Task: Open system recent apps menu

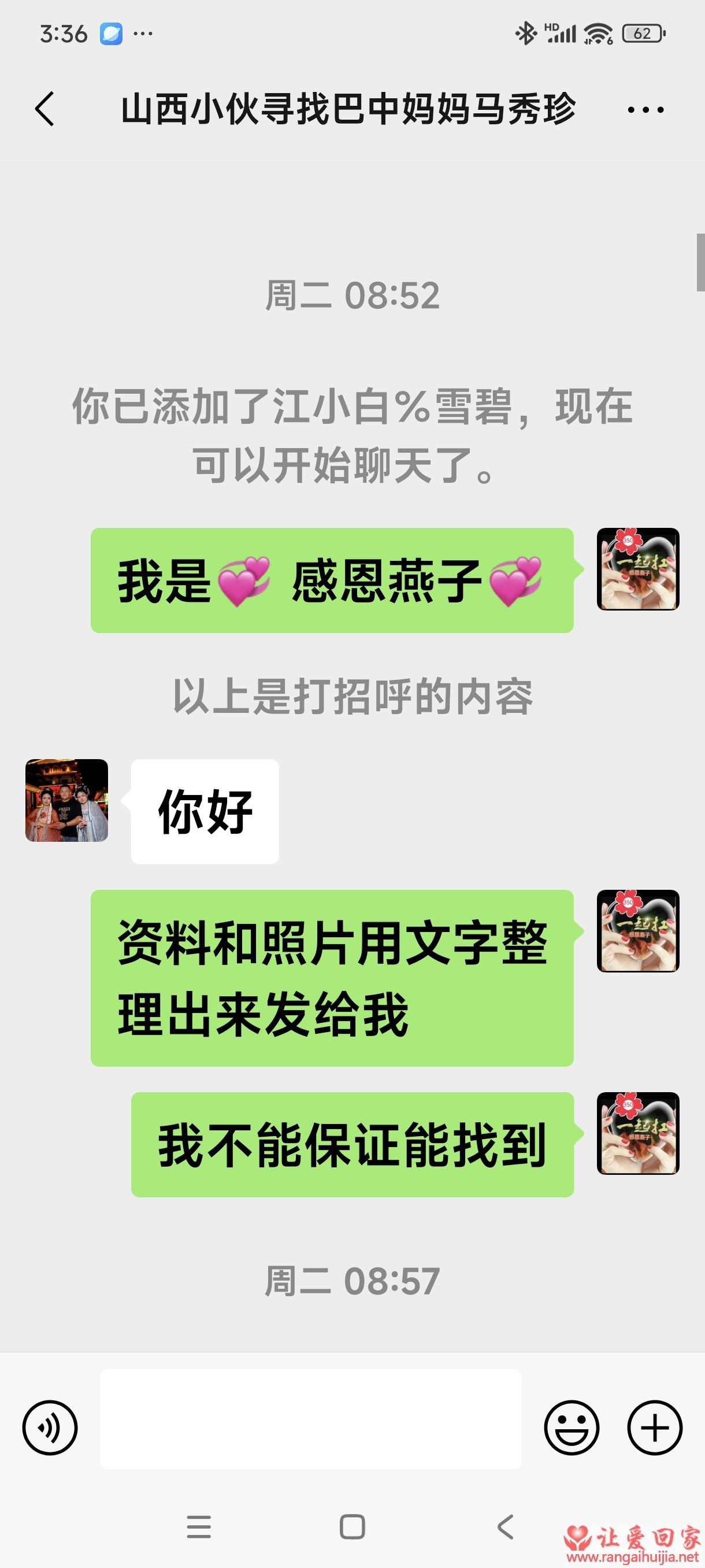Action: point(199,1527)
